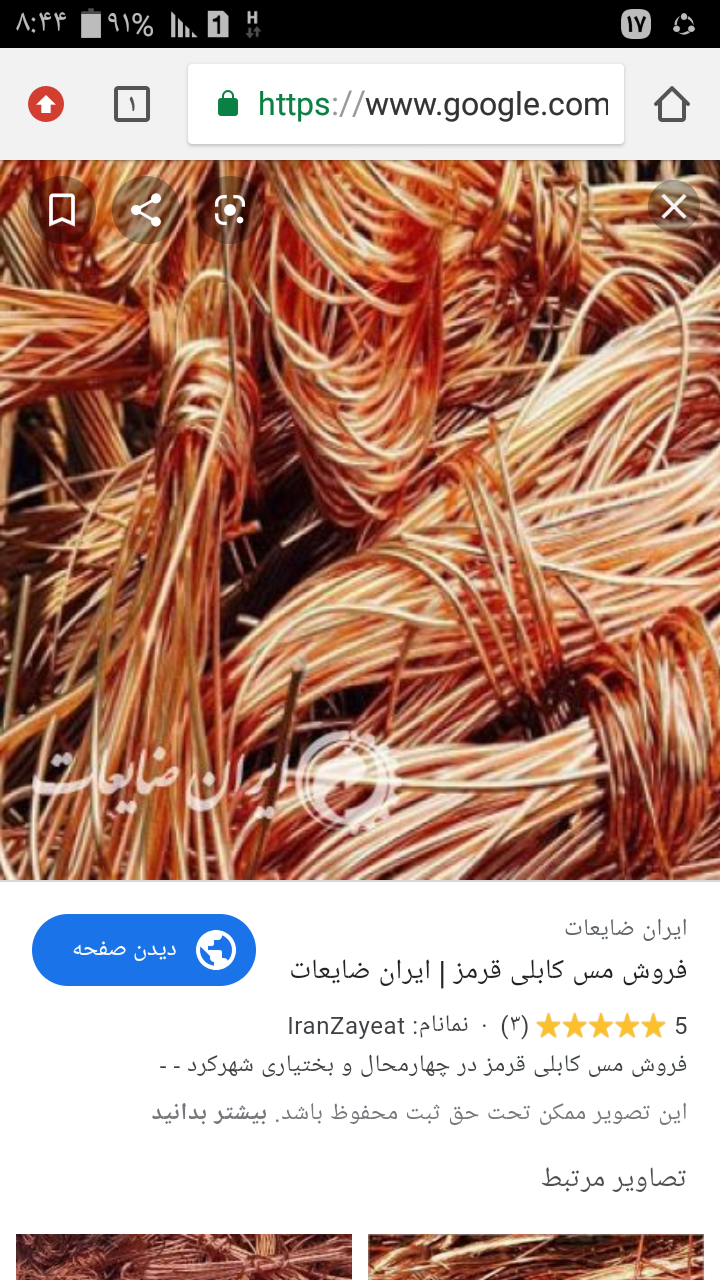Close the image viewer
The width and height of the screenshot is (720, 1280).
coord(674,207)
